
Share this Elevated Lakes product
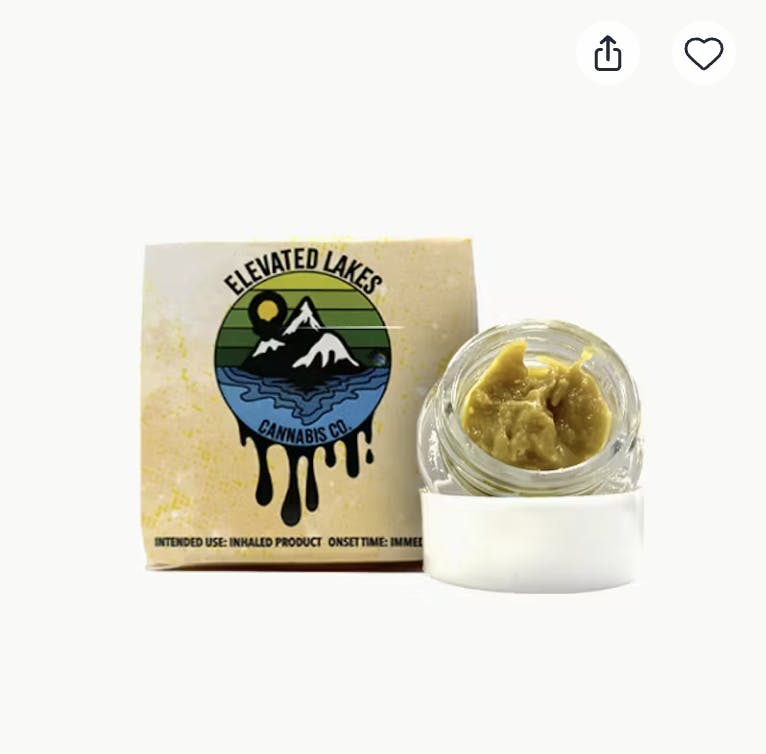608,53
